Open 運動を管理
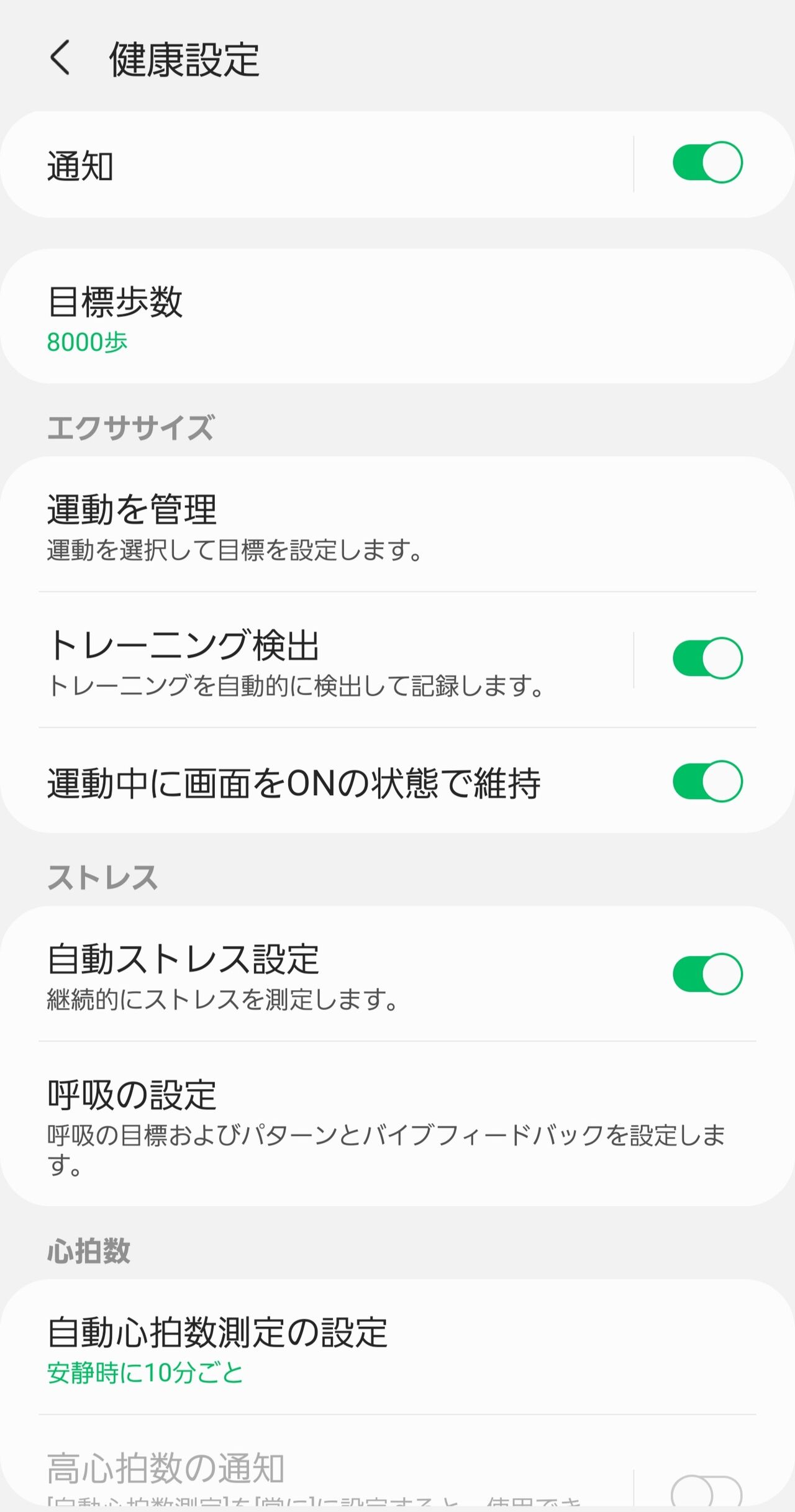Screen dimensions: 795x1512 coord(397,525)
